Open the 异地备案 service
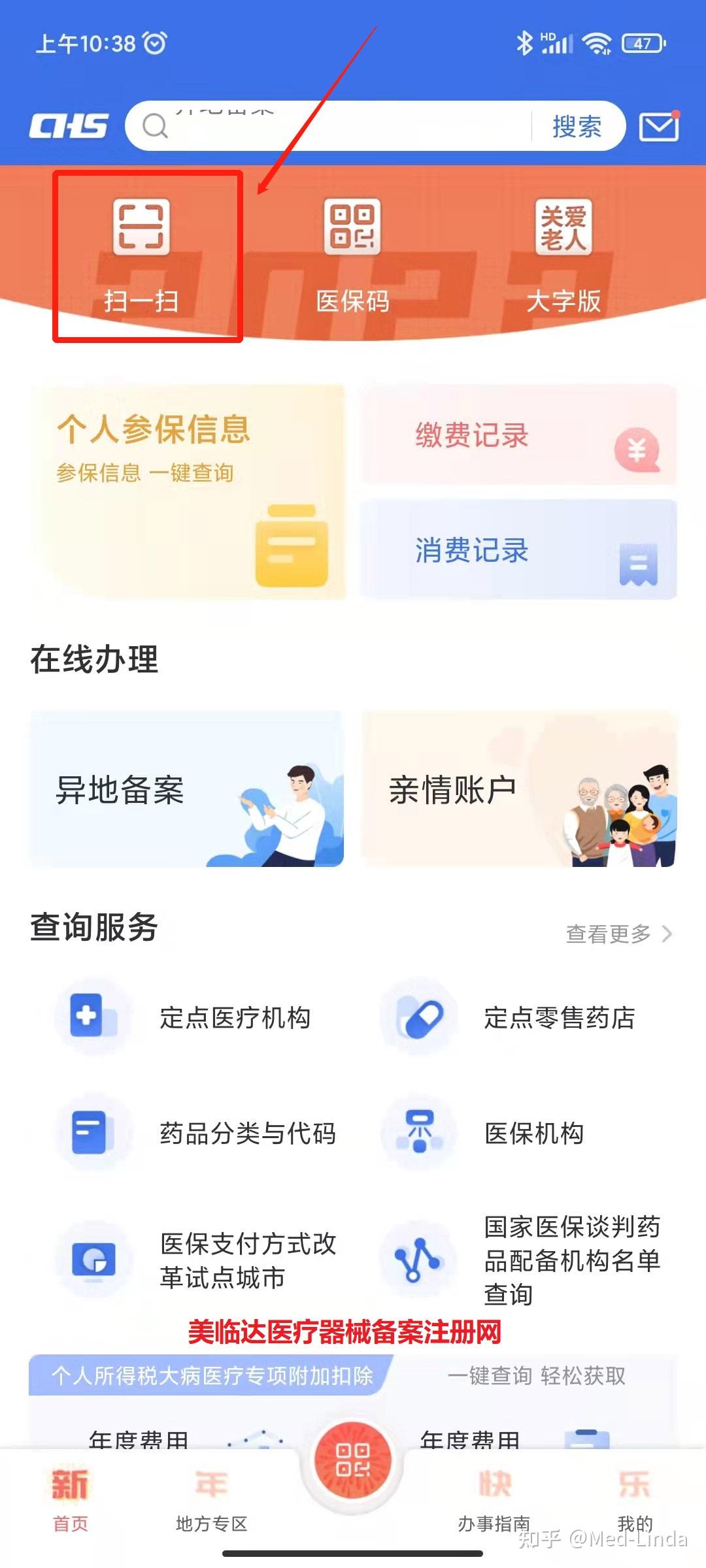Image resolution: width=706 pixels, height=1568 pixels. [187, 790]
